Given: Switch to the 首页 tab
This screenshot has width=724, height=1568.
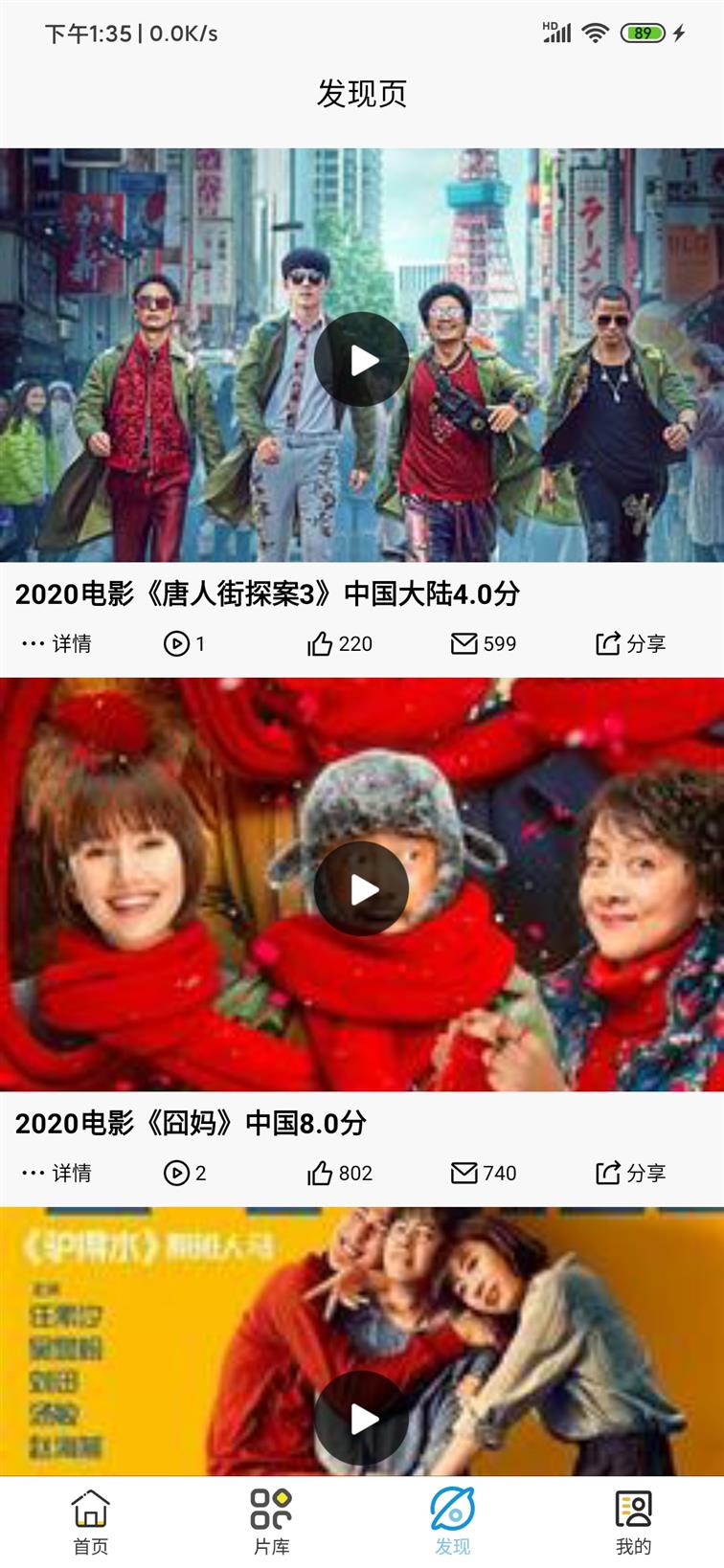Looking at the screenshot, I should pyautogui.click(x=91, y=1521).
